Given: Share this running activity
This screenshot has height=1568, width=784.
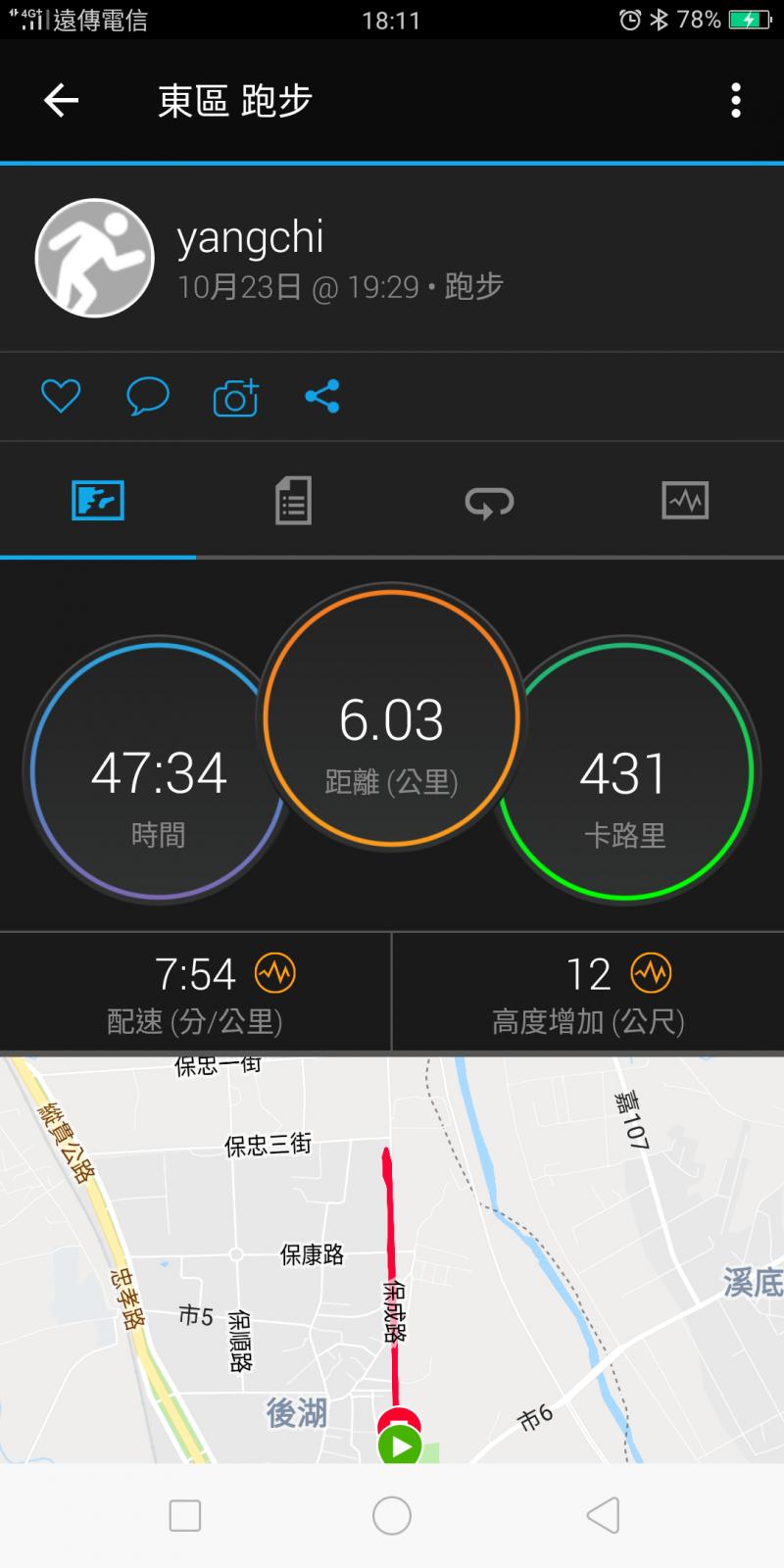Looking at the screenshot, I should [322, 396].
